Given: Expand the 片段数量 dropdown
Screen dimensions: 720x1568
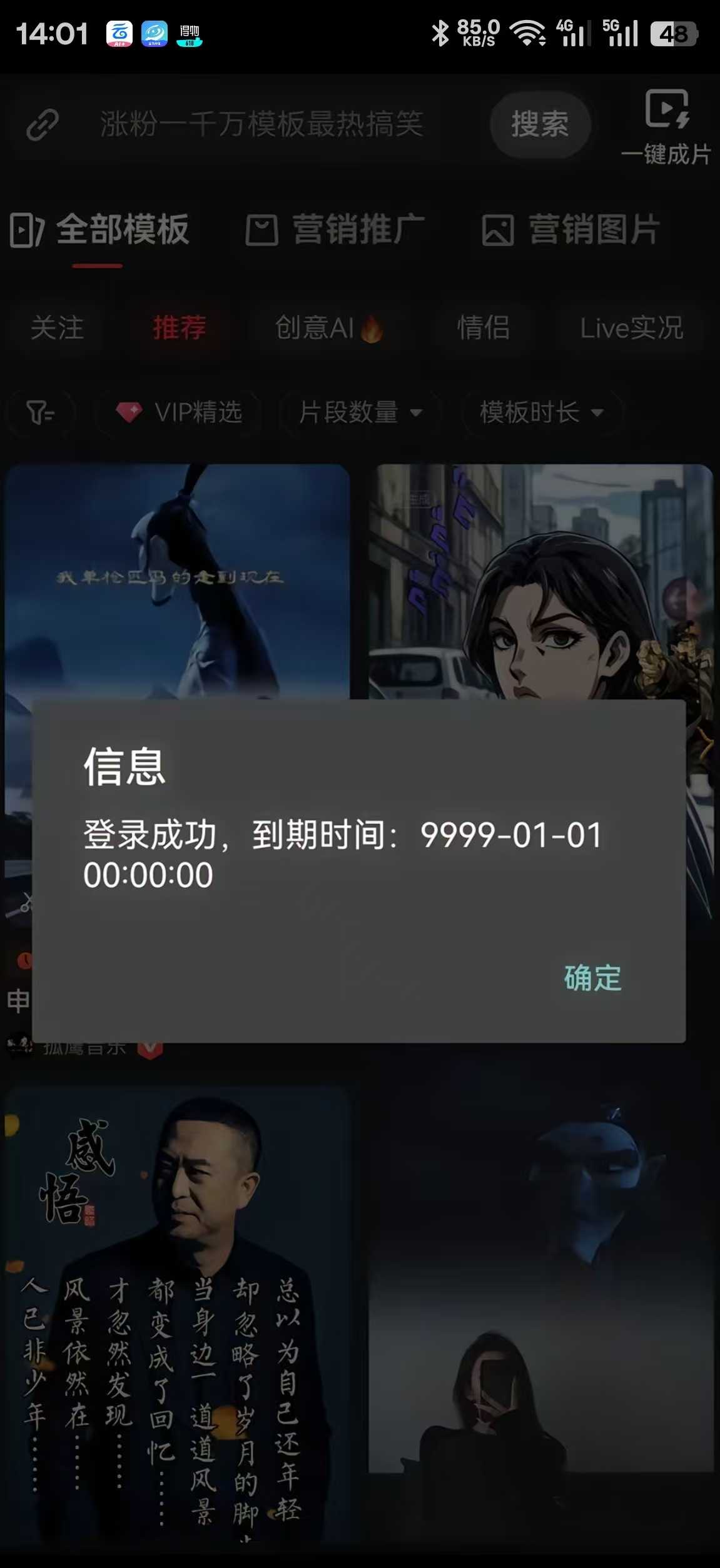Looking at the screenshot, I should pyautogui.click(x=360, y=413).
